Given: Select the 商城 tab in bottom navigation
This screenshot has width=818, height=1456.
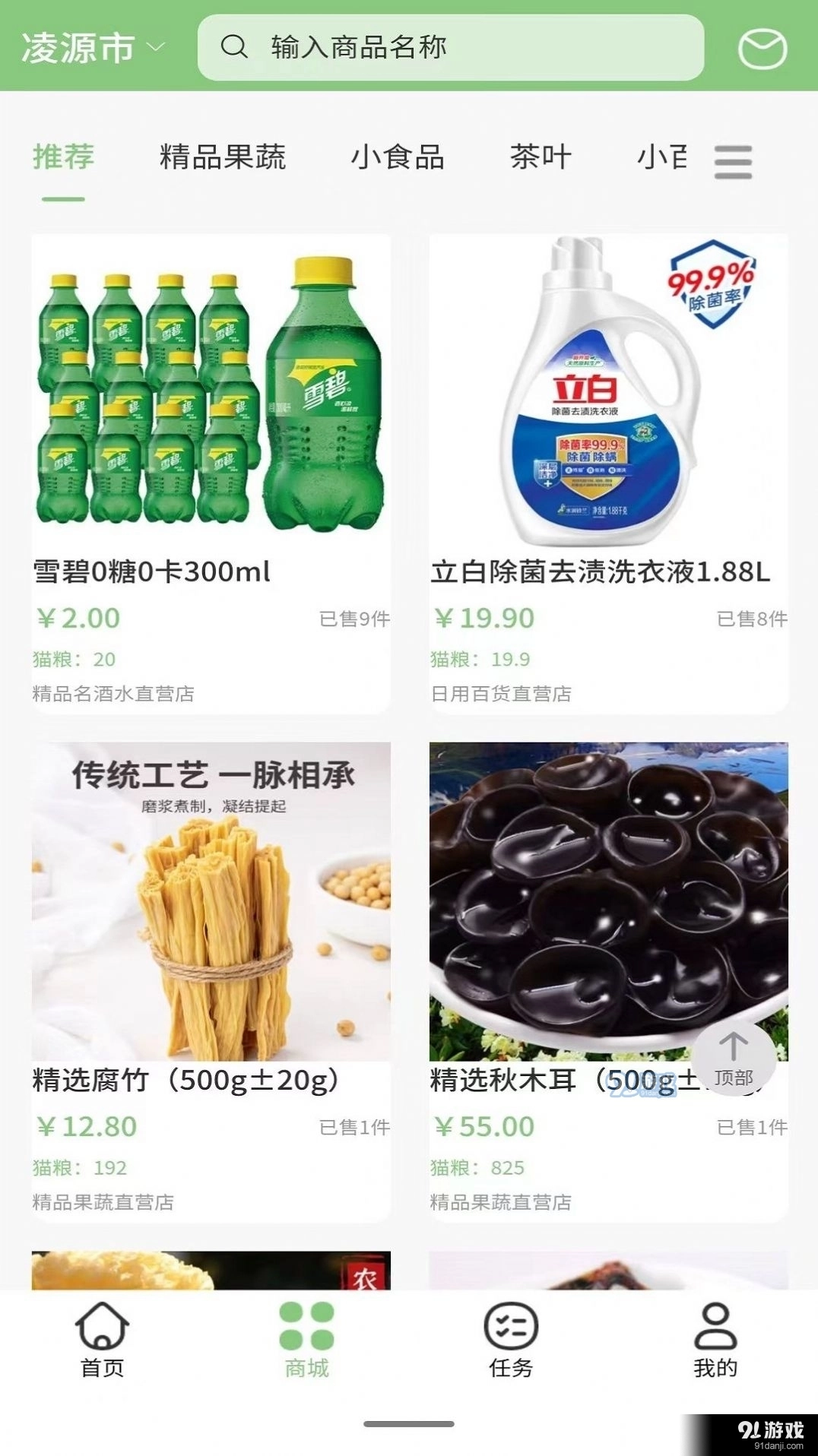Looking at the screenshot, I should click(x=306, y=1341).
